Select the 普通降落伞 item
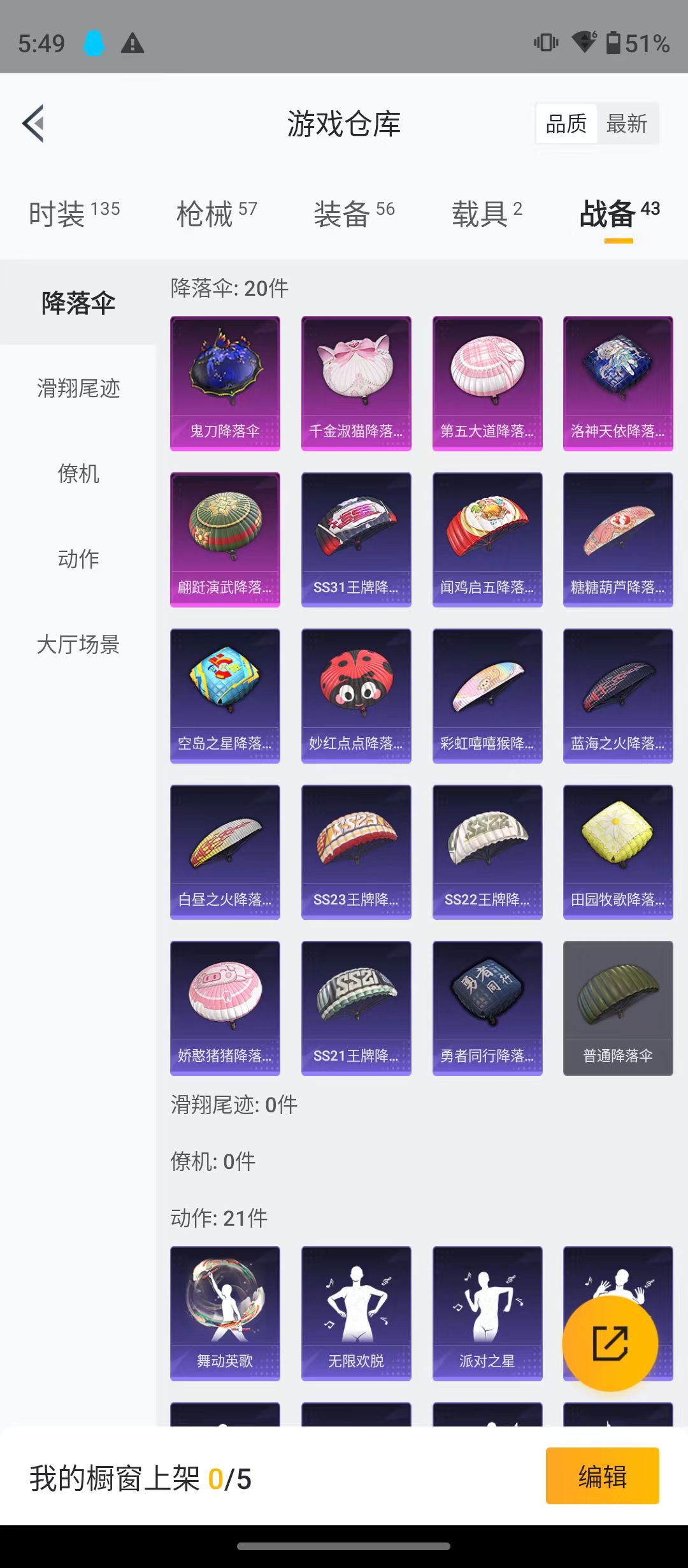 618,1008
